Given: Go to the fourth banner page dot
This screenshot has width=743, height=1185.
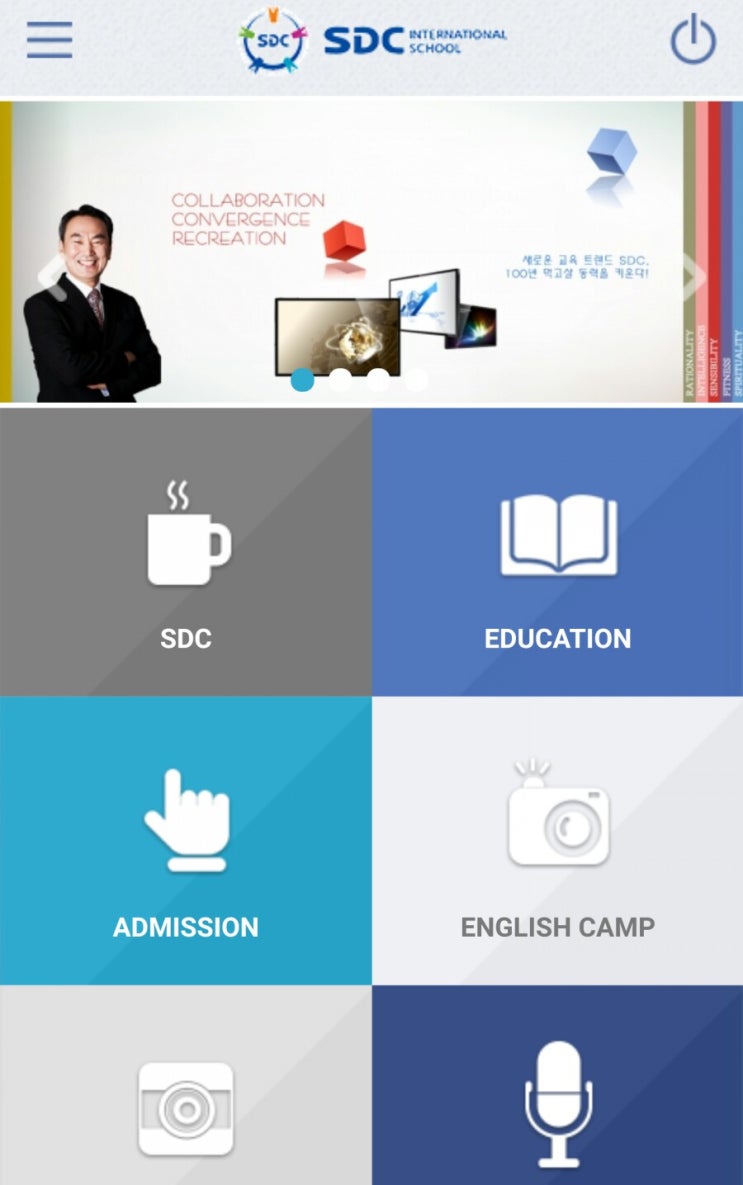Looking at the screenshot, I should [416, 380].
